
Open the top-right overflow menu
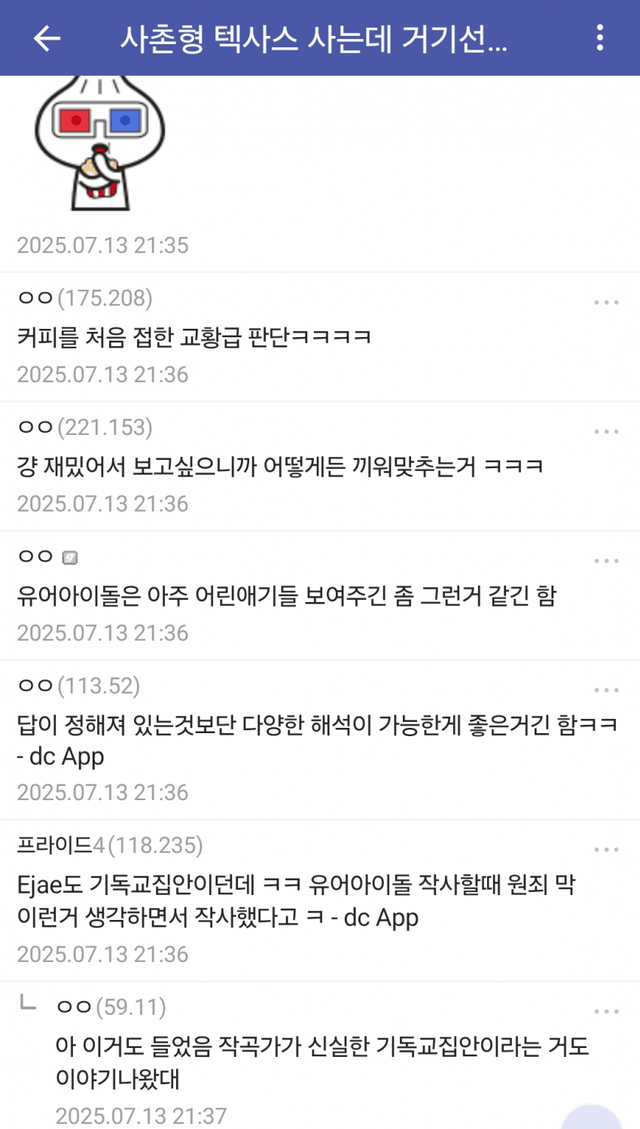coord(599,38)
